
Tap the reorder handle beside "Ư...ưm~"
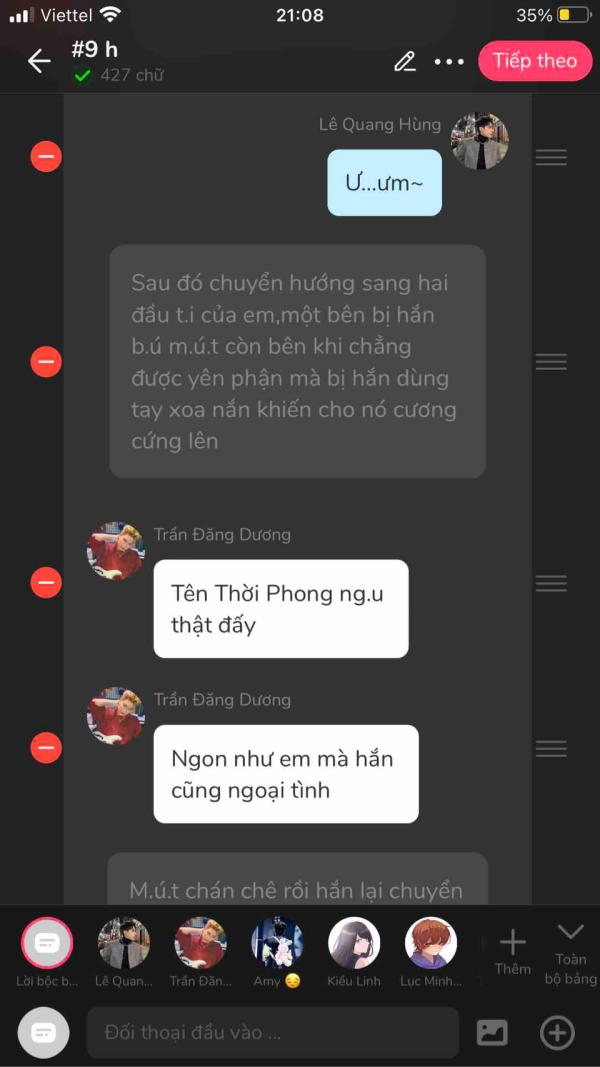tap(551, 157)
